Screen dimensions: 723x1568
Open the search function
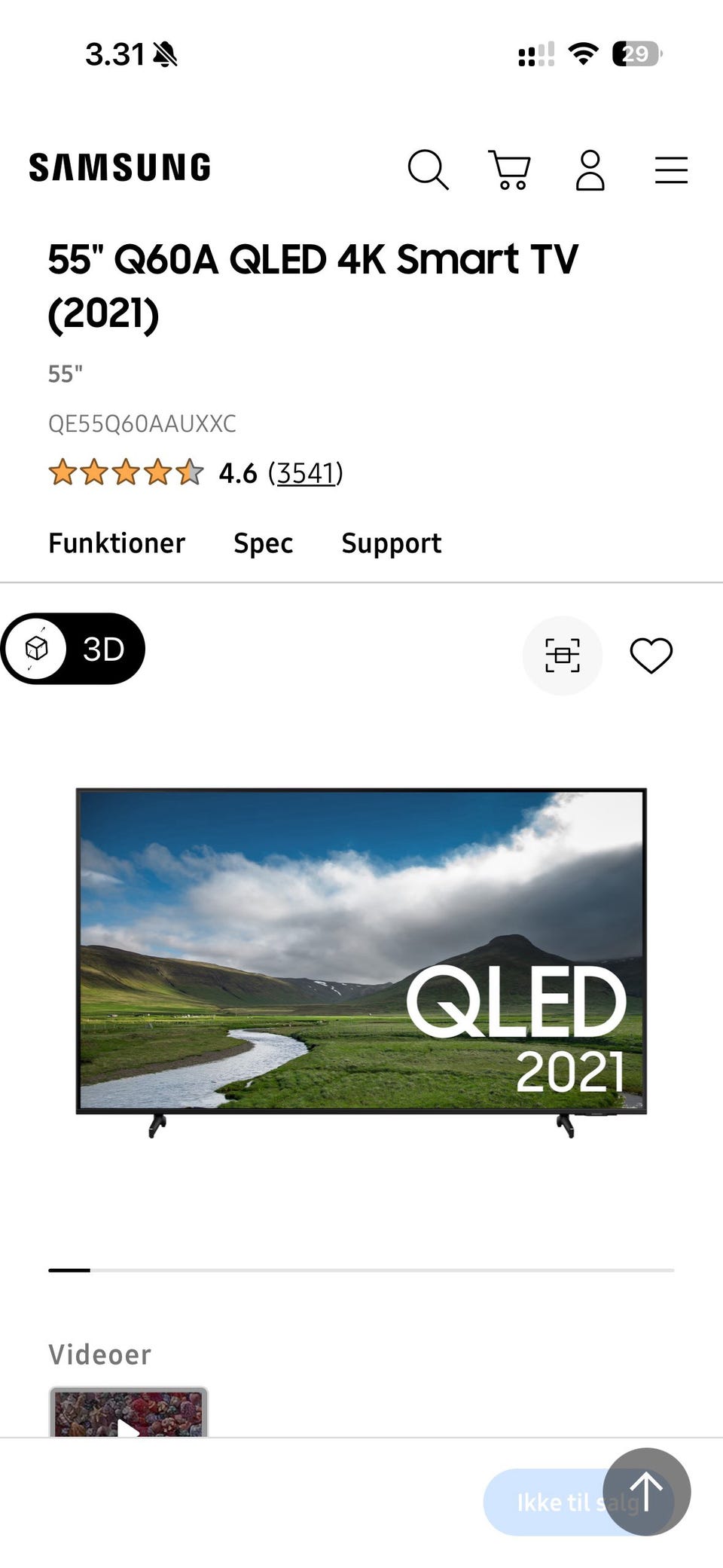click(429, 170)
